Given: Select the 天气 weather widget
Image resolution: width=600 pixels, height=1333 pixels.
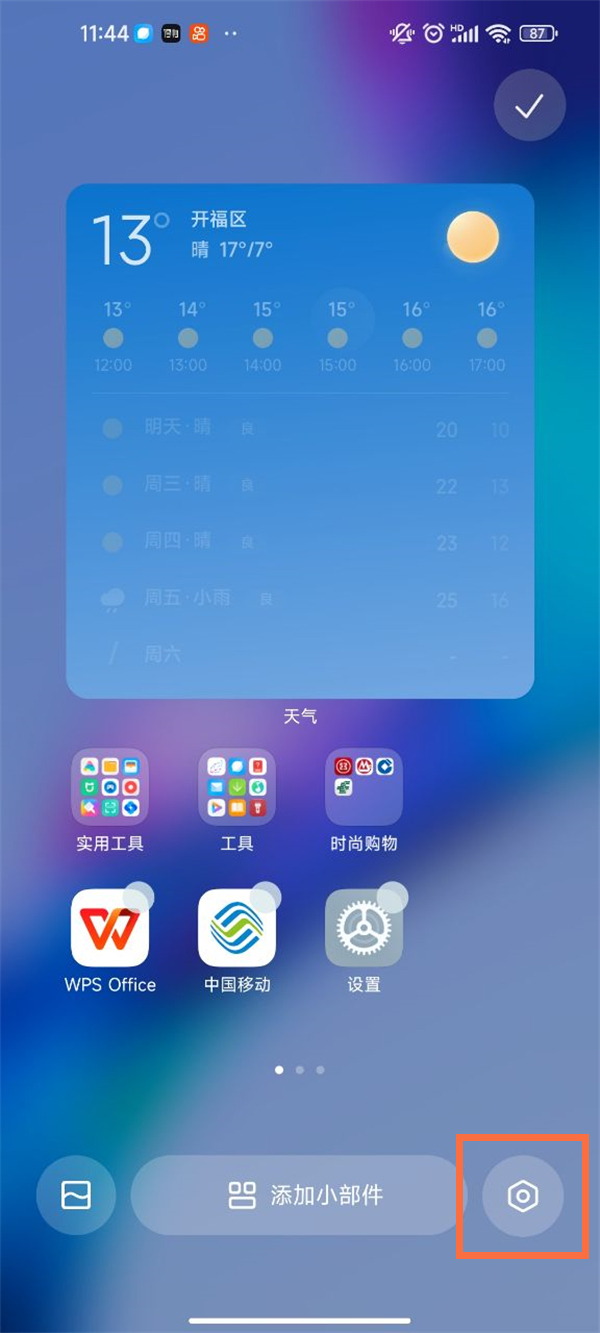Looking at the screenshot, I should [300, 440].
